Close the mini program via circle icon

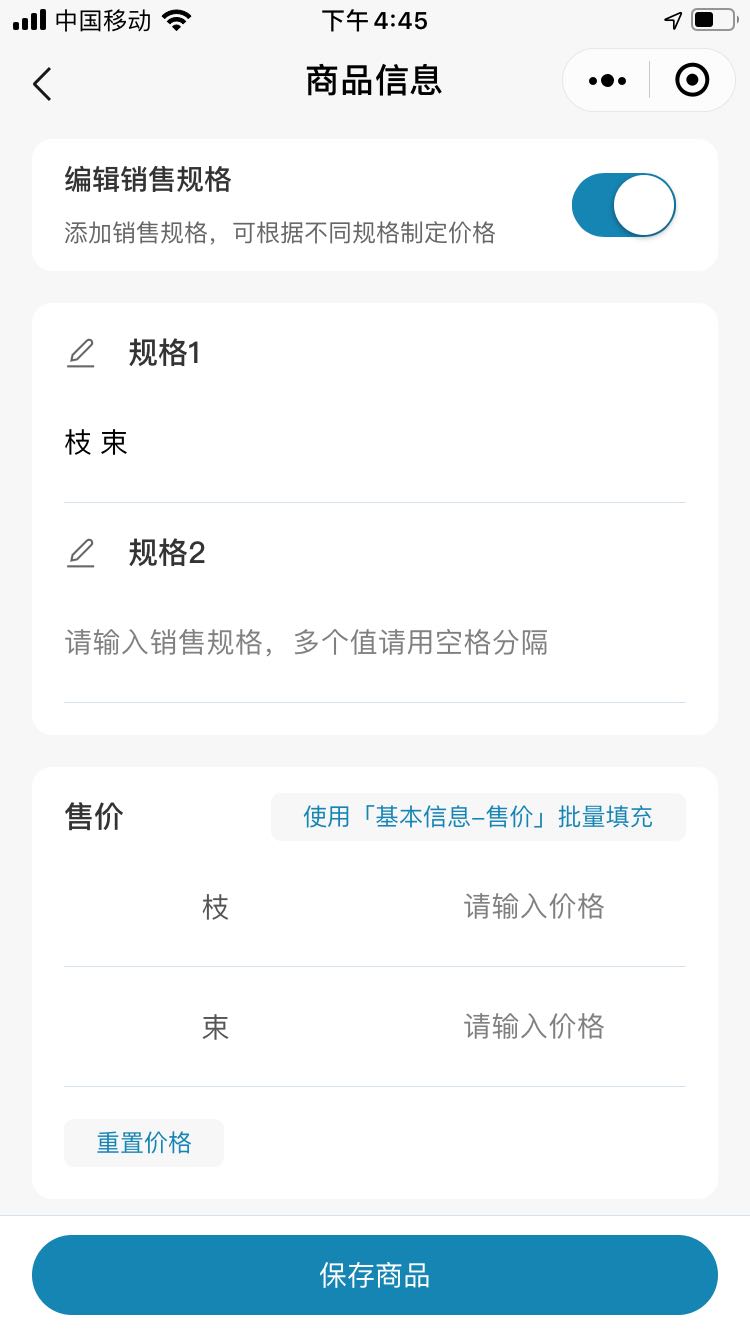point(692,80)
